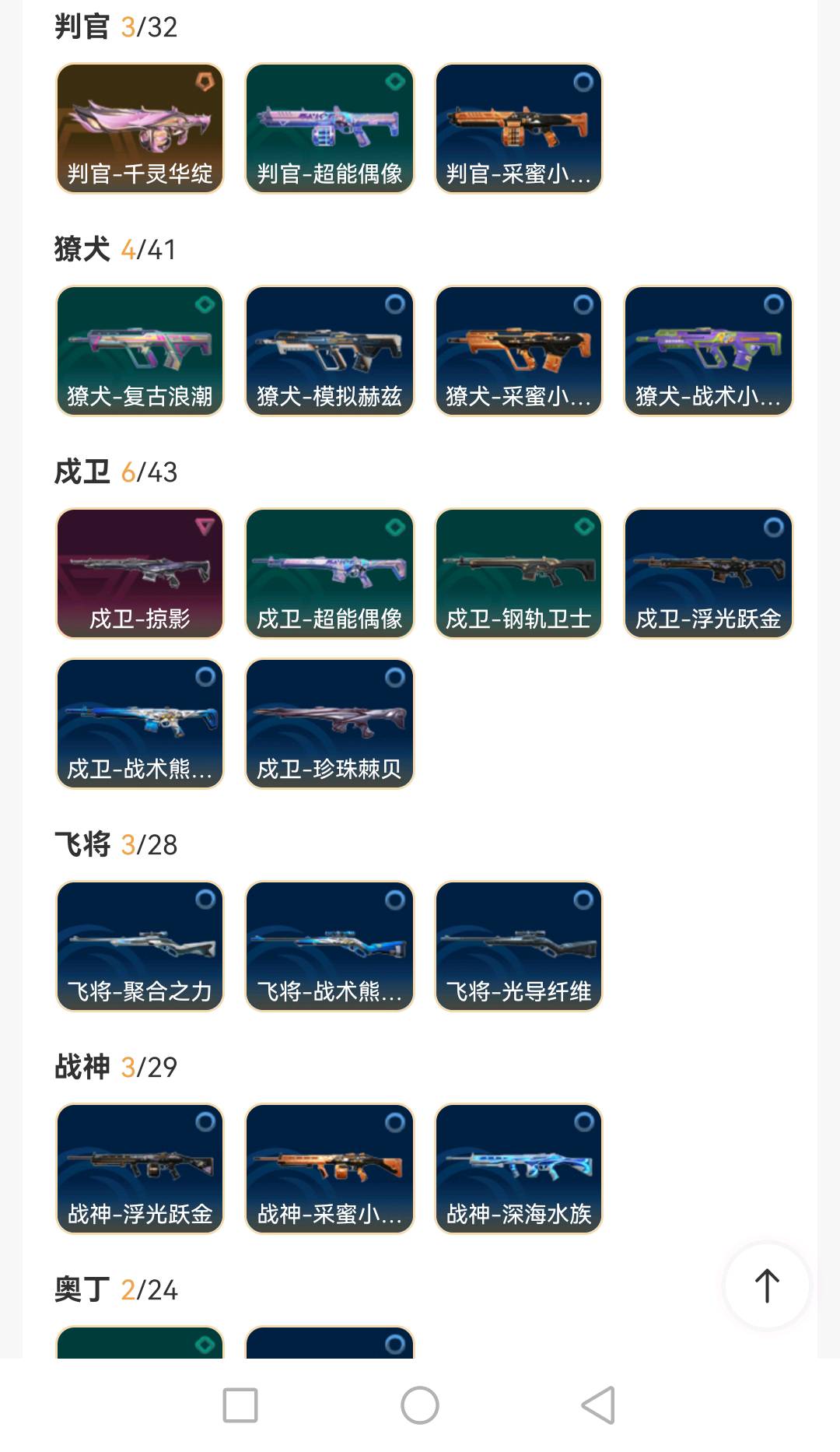Tap the 獠犬-模拟赫兹 skin tile
This screenshot has height=1452, width=840.
pos(330,351)
